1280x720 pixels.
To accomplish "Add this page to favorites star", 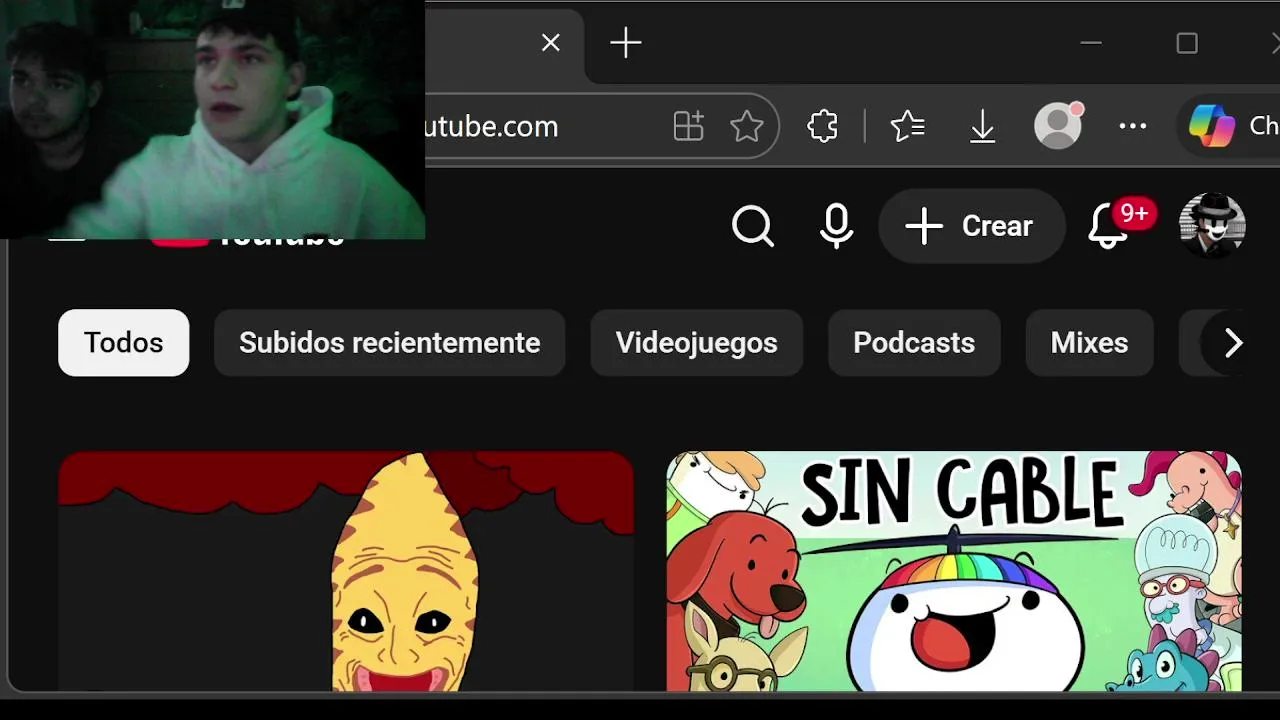I will 746,126.
